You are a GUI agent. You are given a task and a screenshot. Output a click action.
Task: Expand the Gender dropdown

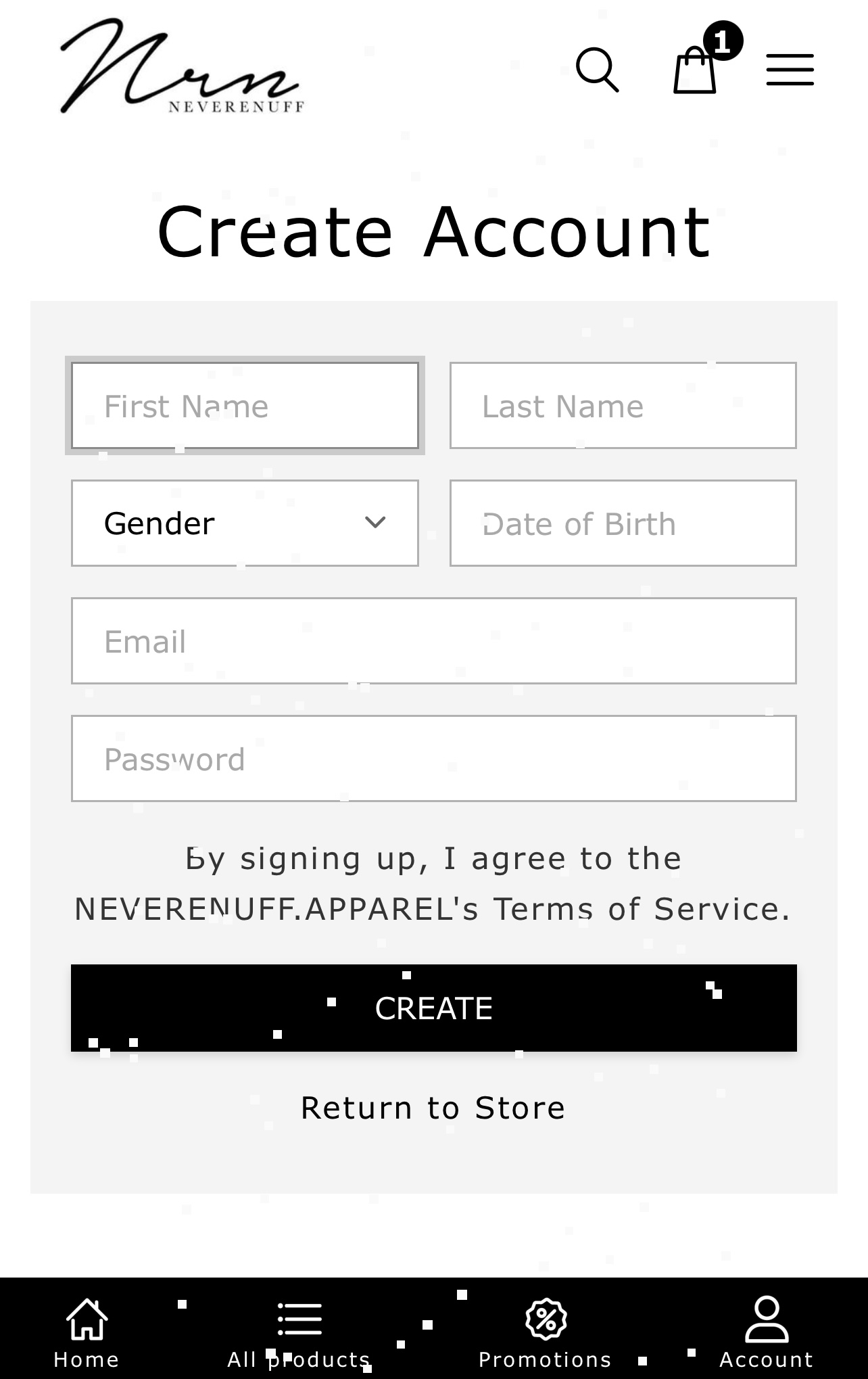coord(245,523)
